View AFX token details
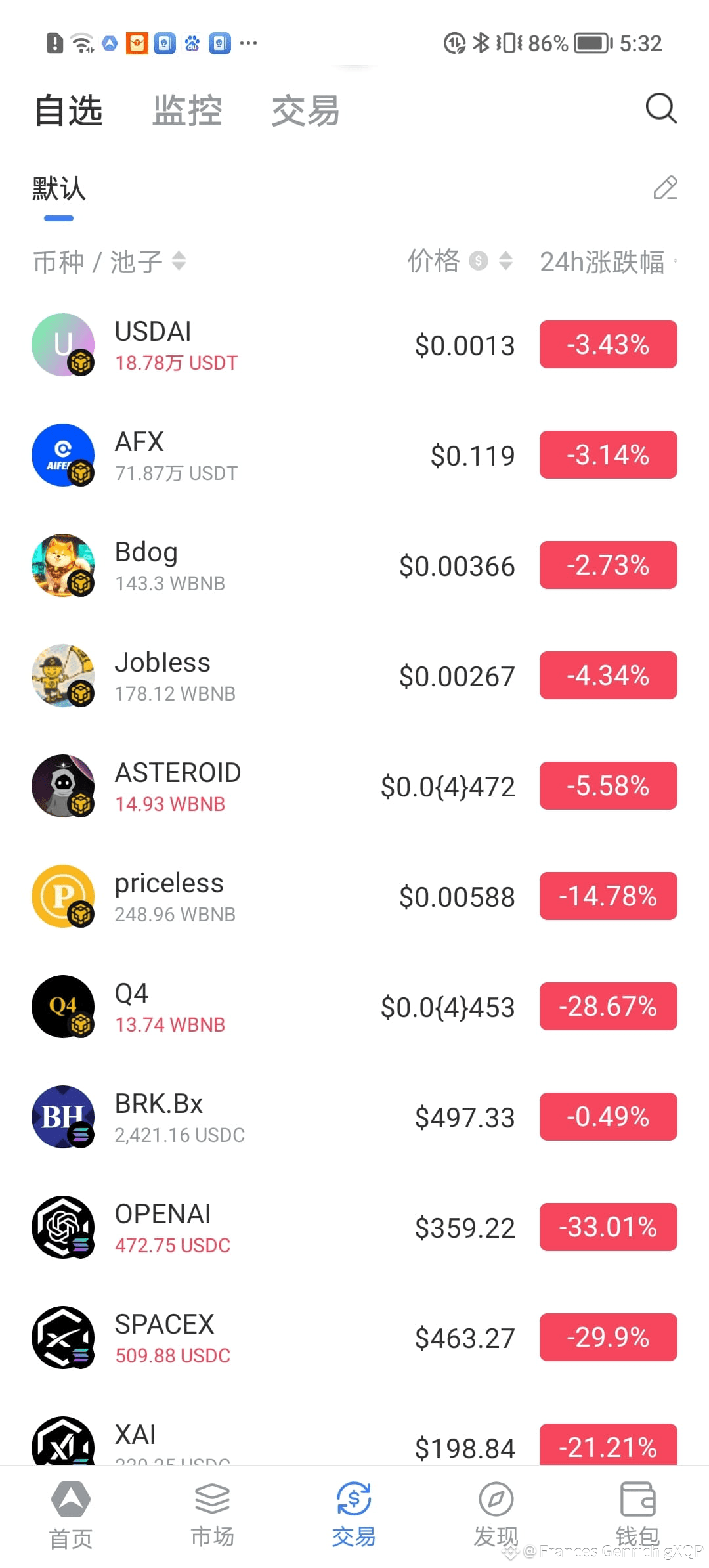This screenshot has height=1568, width=709. [263, 456]
